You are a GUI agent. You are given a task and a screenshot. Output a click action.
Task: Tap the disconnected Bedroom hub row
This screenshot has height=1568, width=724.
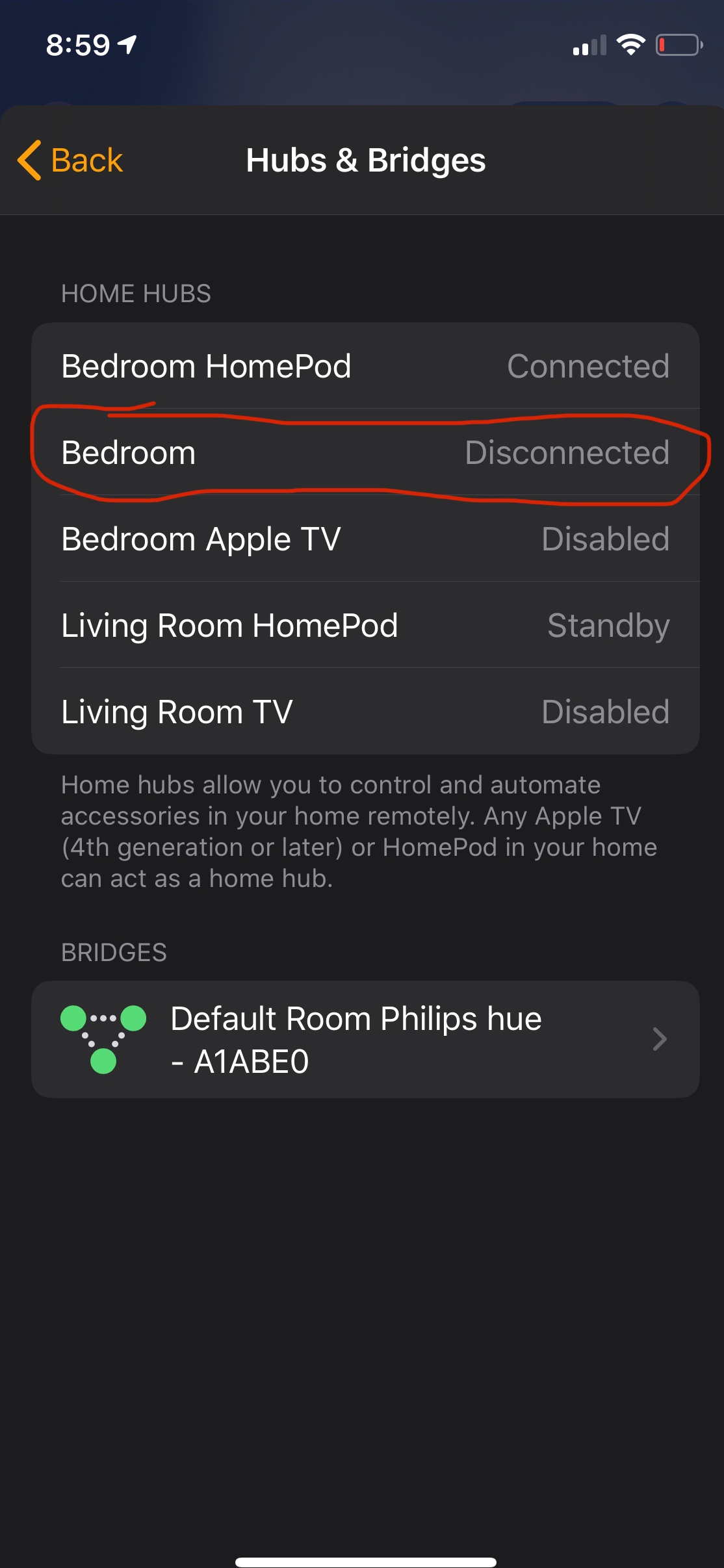tap(365, 452)
